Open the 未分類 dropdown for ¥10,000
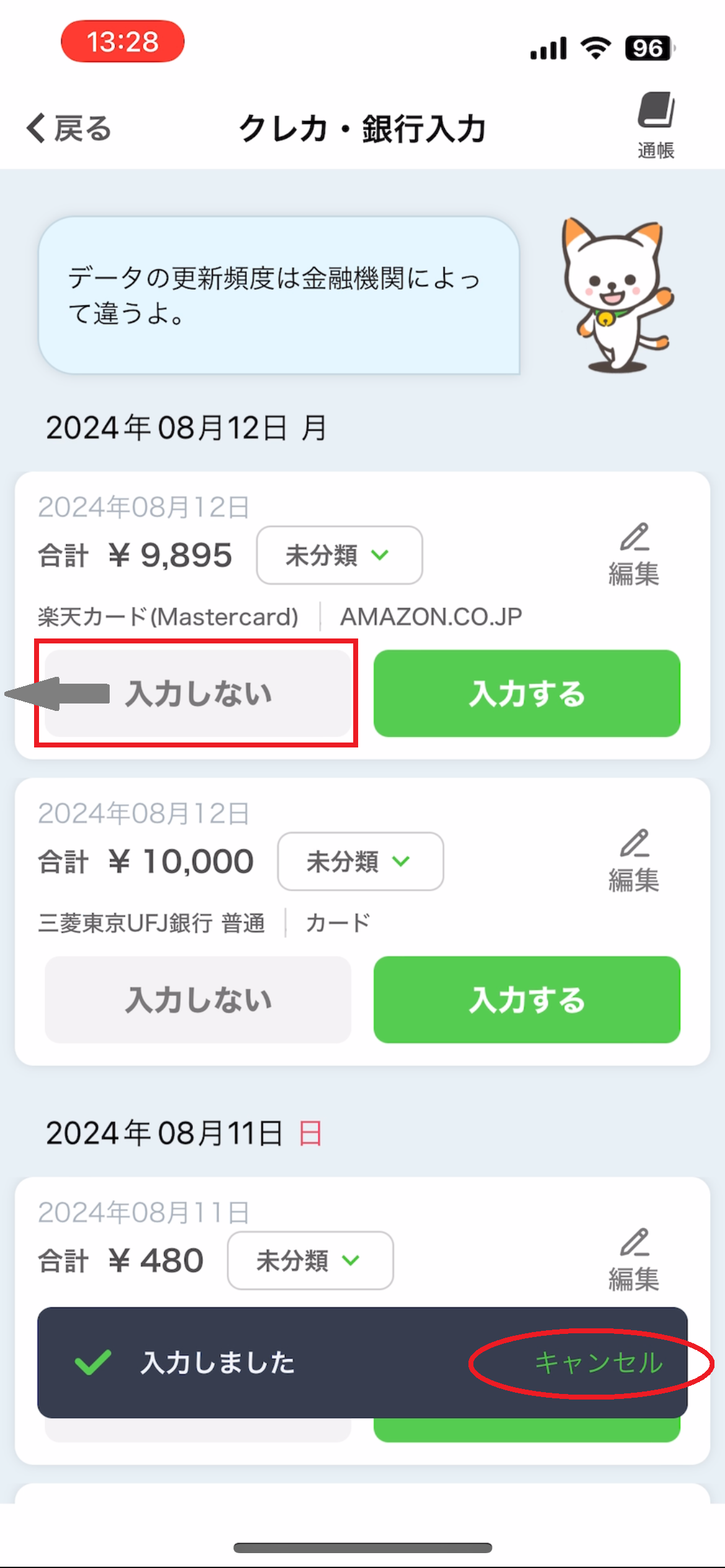 [x=360, y=861]
